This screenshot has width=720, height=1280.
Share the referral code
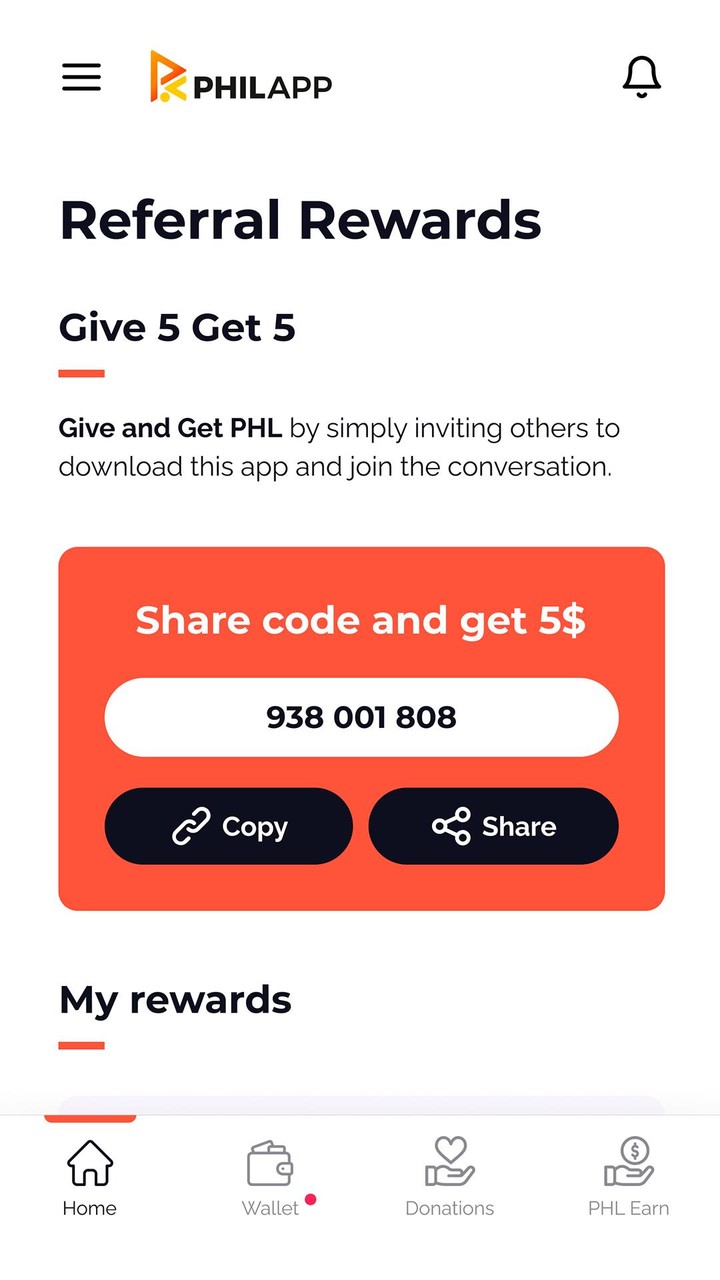click(x=493, y=826)
